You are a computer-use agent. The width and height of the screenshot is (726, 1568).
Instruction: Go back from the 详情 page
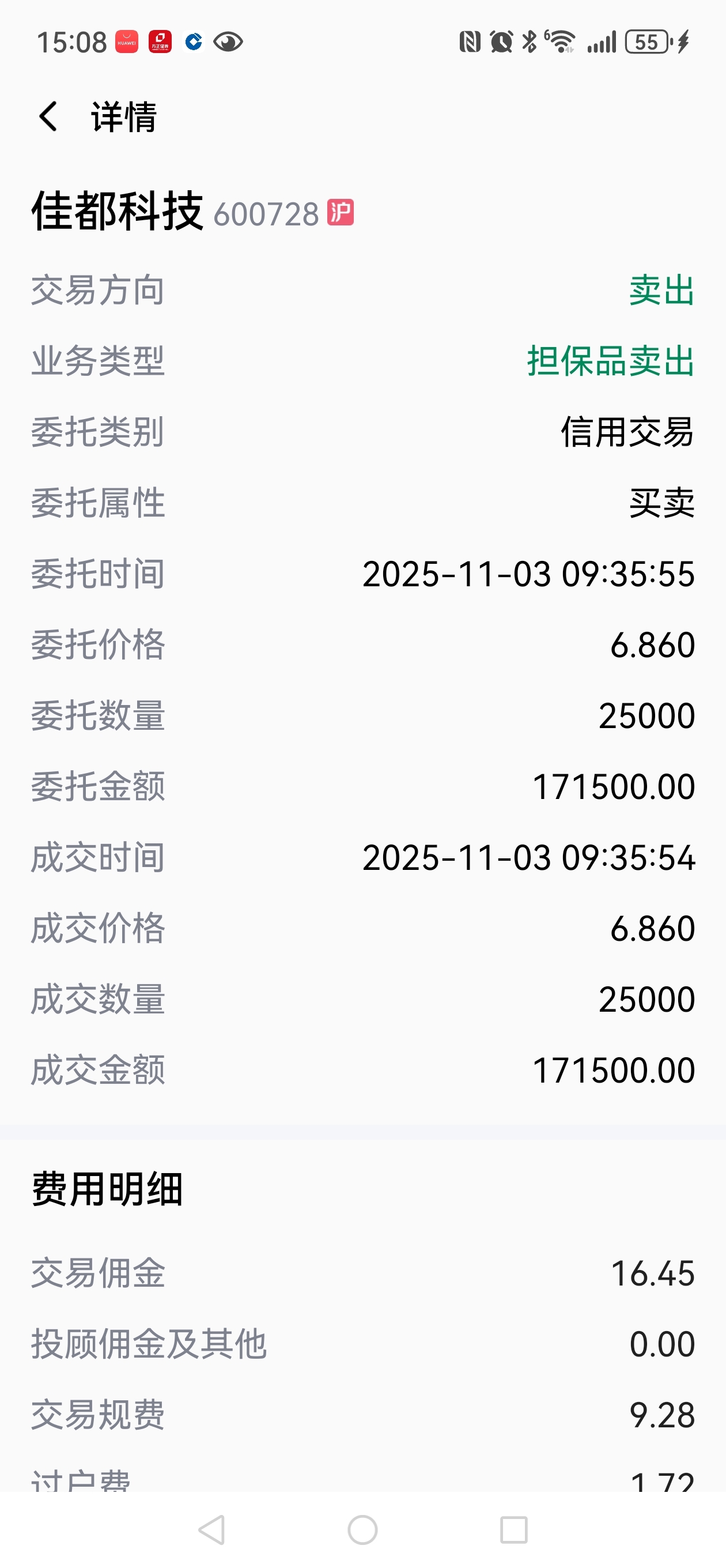click(48, 116)
